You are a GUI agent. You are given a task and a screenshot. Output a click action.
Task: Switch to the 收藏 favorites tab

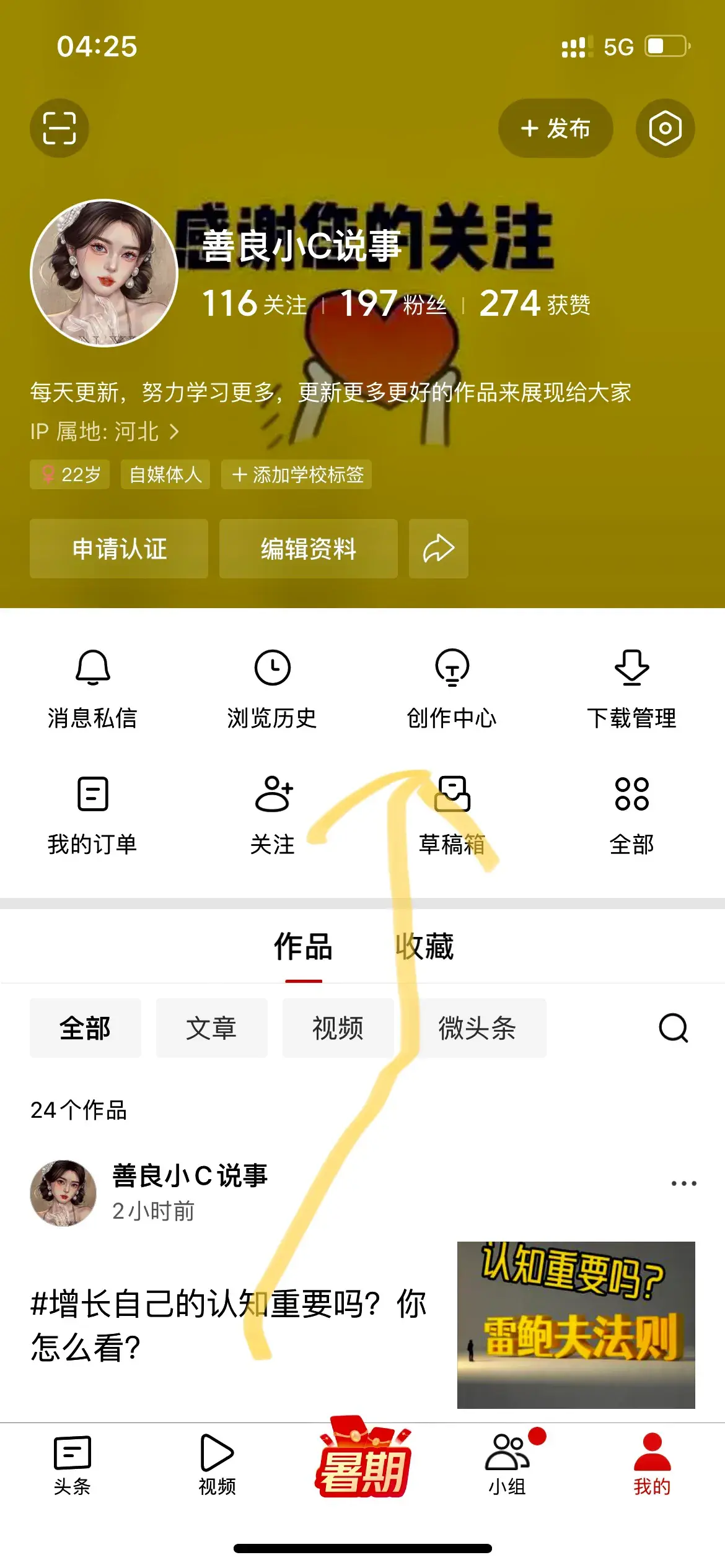[424, 947]
